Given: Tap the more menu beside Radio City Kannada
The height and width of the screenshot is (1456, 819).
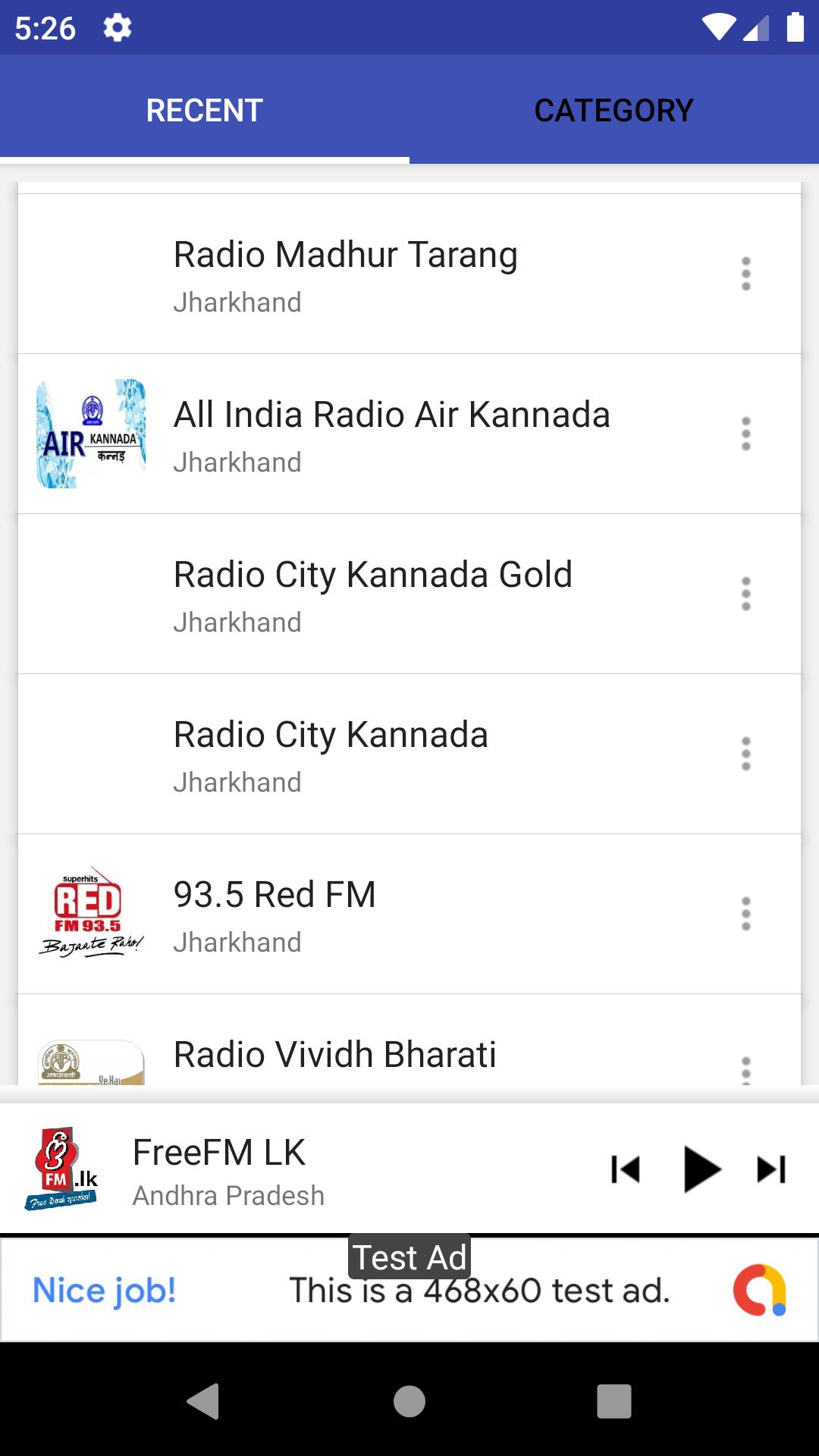Looking at the screenshot, I should [746, 754].
